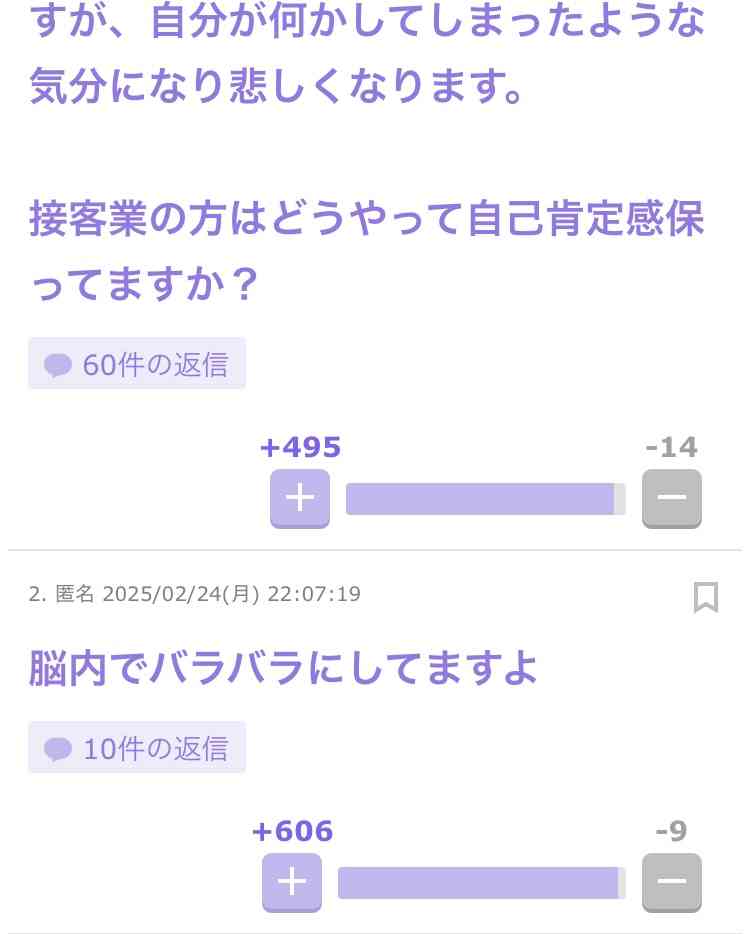This screenshot has width=750, height=934.
Task: Bookmark comment 2 by 匿名
Action: click(x=706, y=597)
